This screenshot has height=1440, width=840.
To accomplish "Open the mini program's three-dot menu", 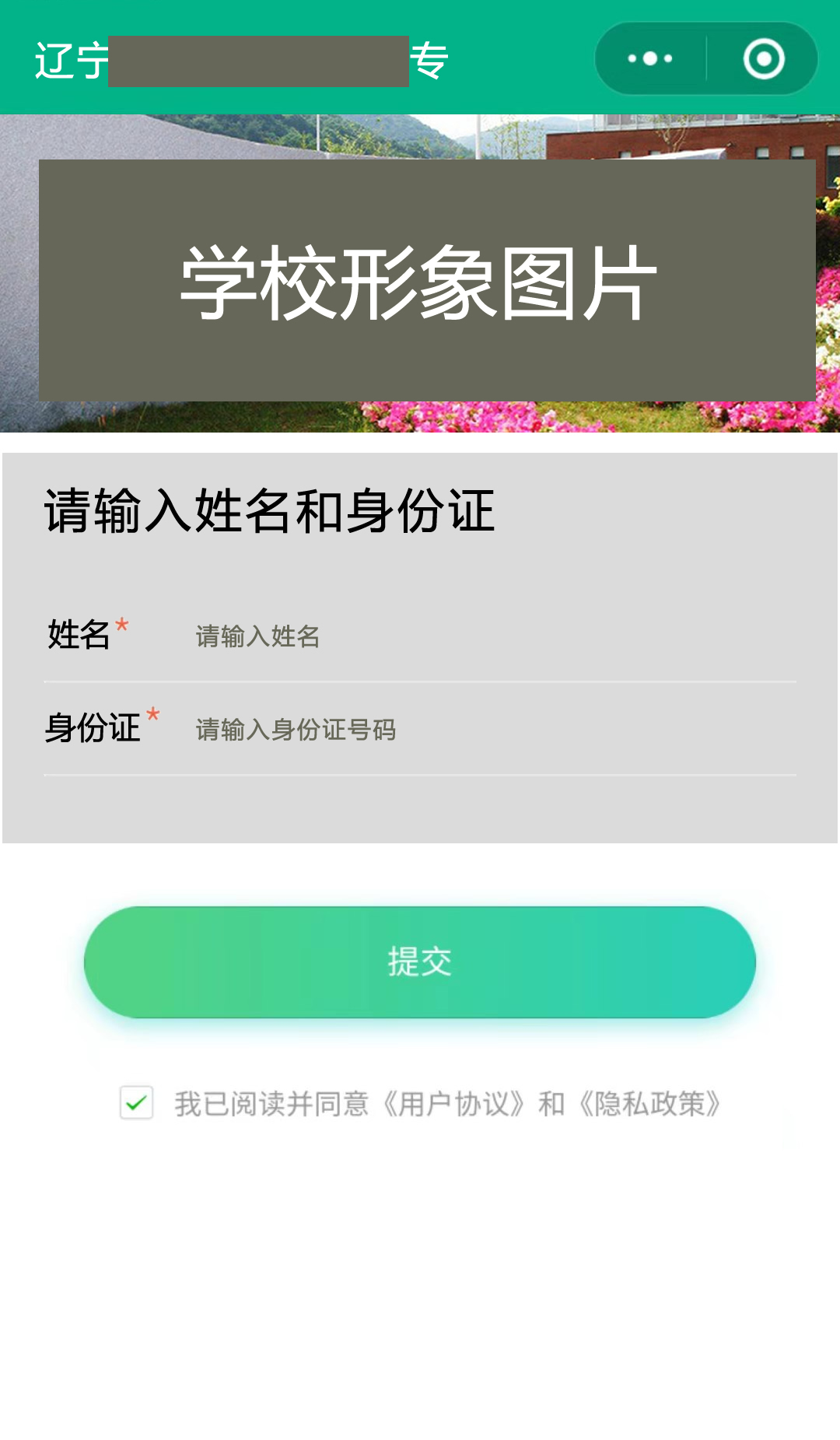I will [650, 58].
